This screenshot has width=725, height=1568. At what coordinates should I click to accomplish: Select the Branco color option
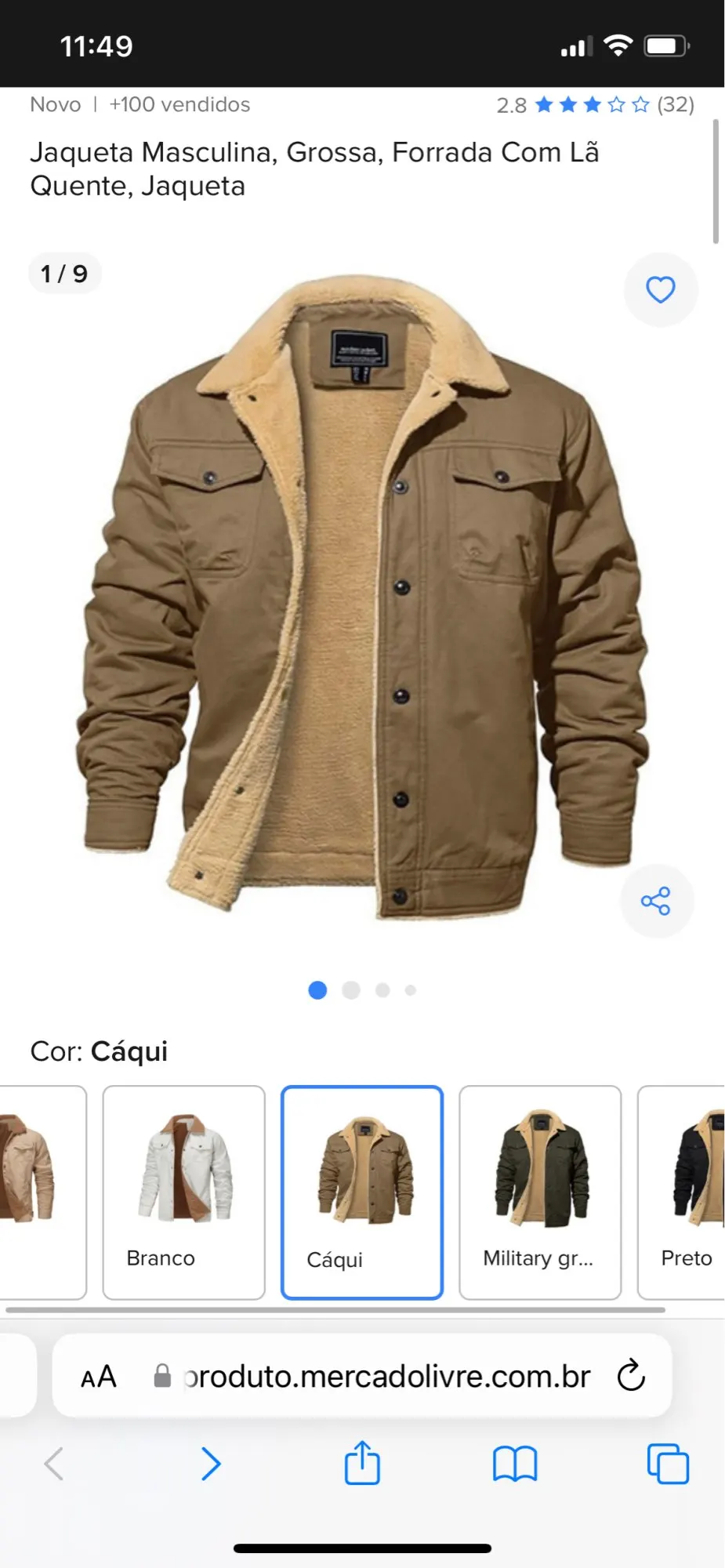[184, 1192]
